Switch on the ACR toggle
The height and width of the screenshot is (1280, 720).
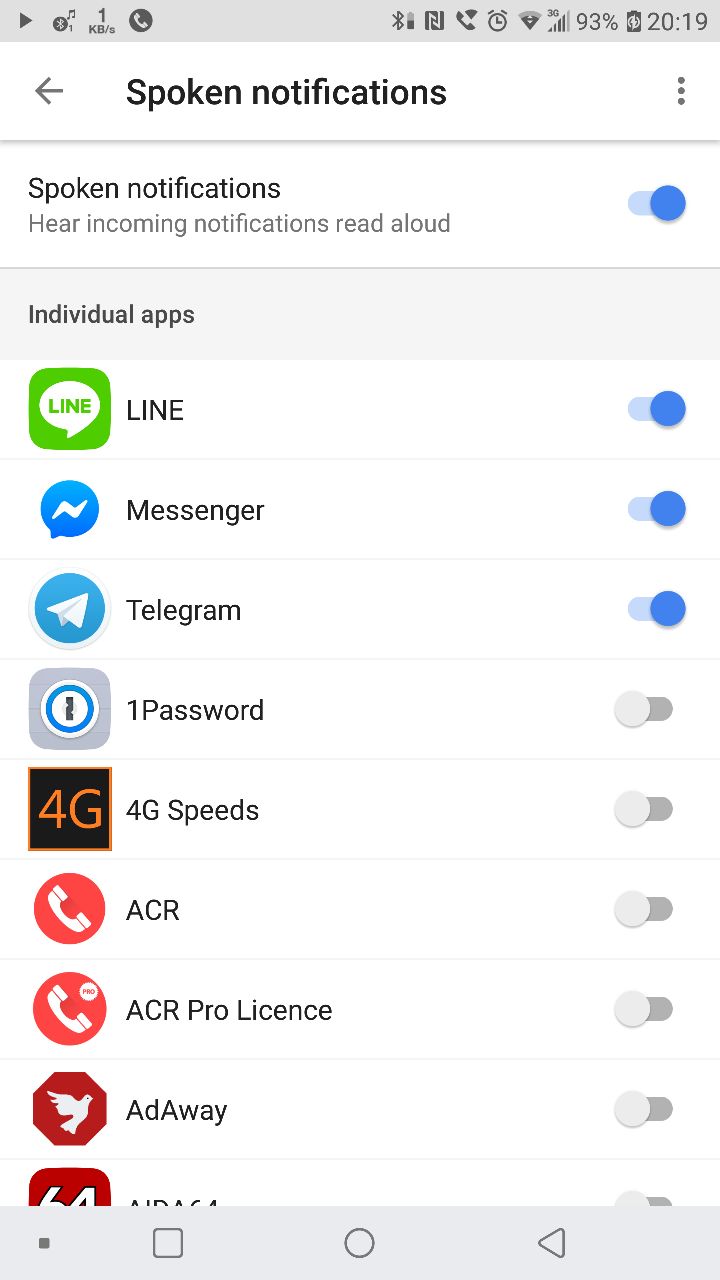(x=643, y=910)
